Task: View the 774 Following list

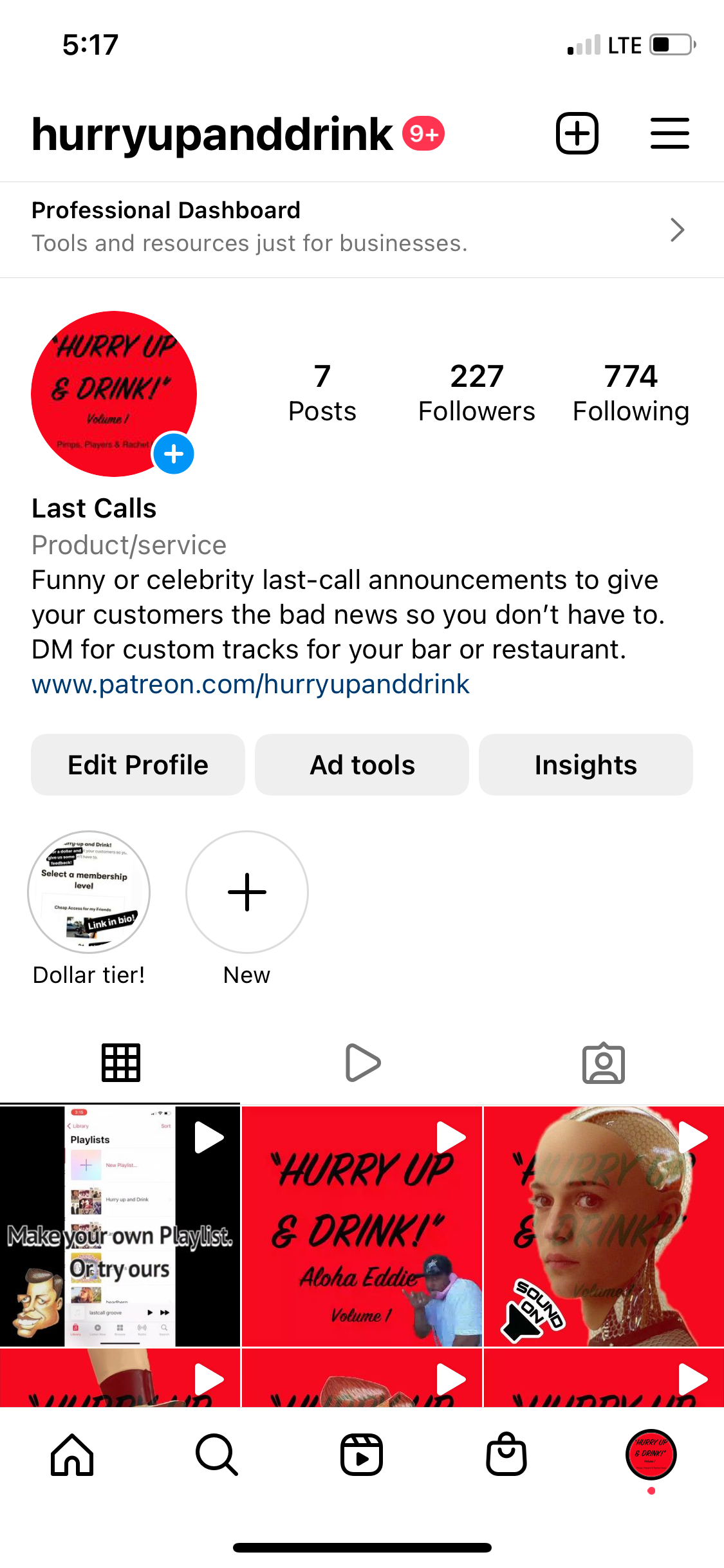Action: point(631,392)
